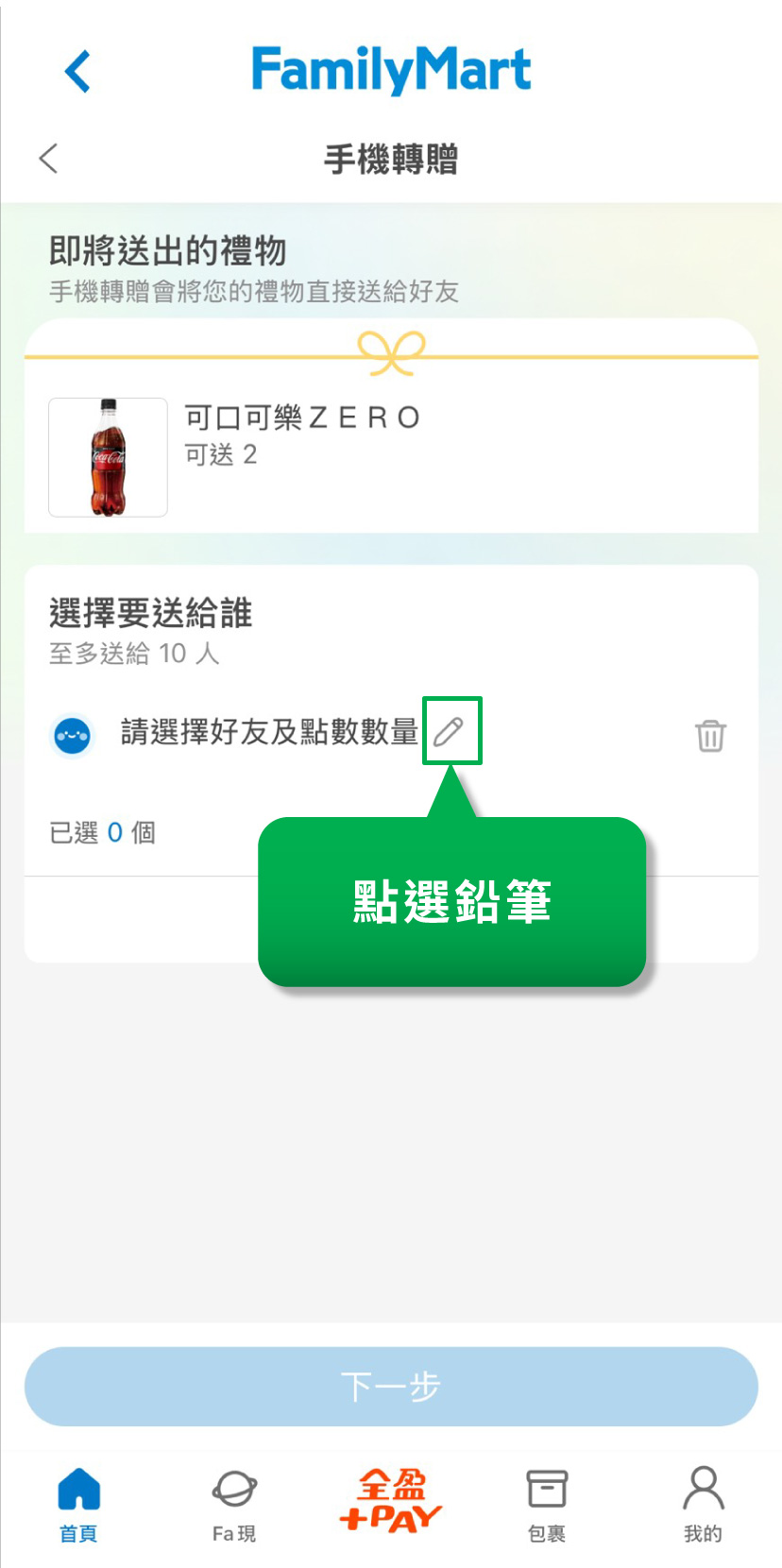Tap the pencil icon to choose friend
This screenshot has height=1568, width=782.
[450, 731]
